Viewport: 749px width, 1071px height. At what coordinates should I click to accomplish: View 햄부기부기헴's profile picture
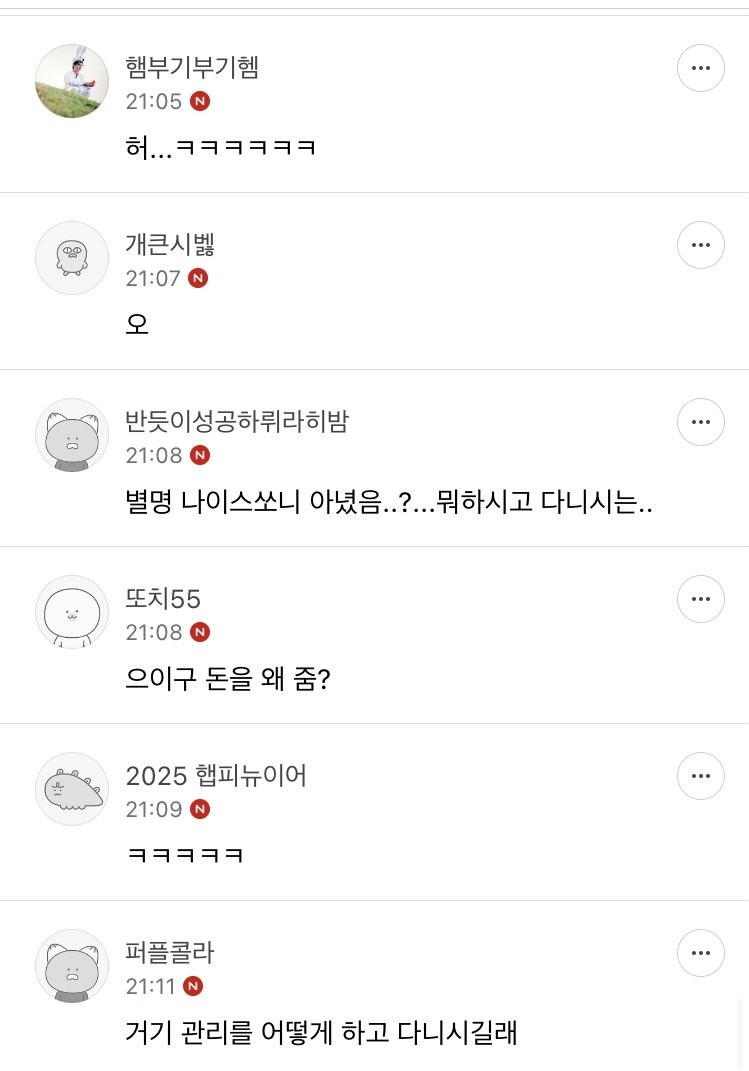(72, 81)
